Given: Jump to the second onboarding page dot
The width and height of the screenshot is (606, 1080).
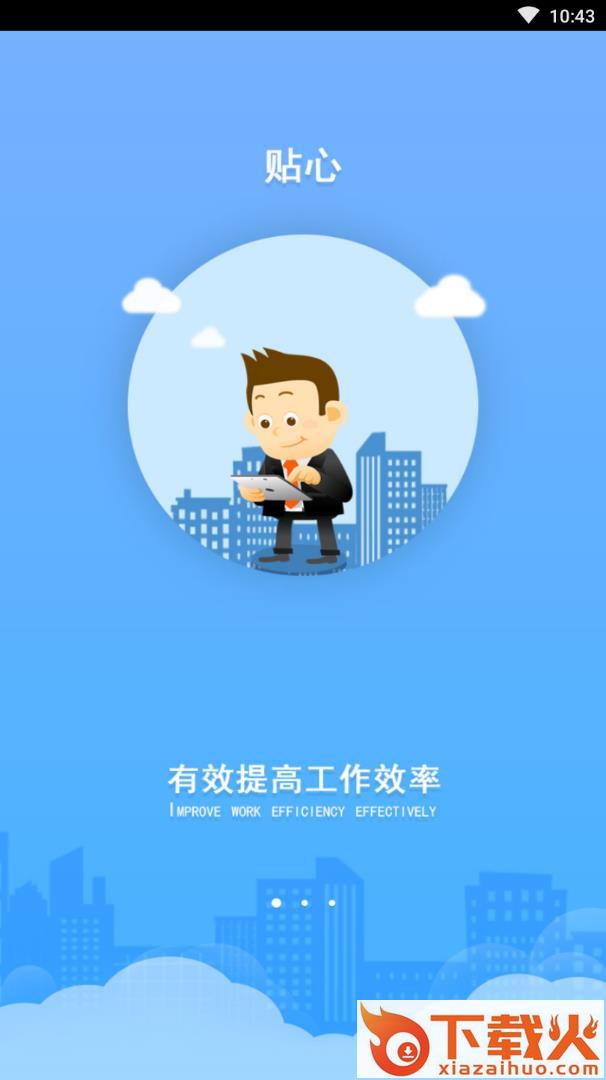Looking at the screenshot, I should [x=304, y=902].
